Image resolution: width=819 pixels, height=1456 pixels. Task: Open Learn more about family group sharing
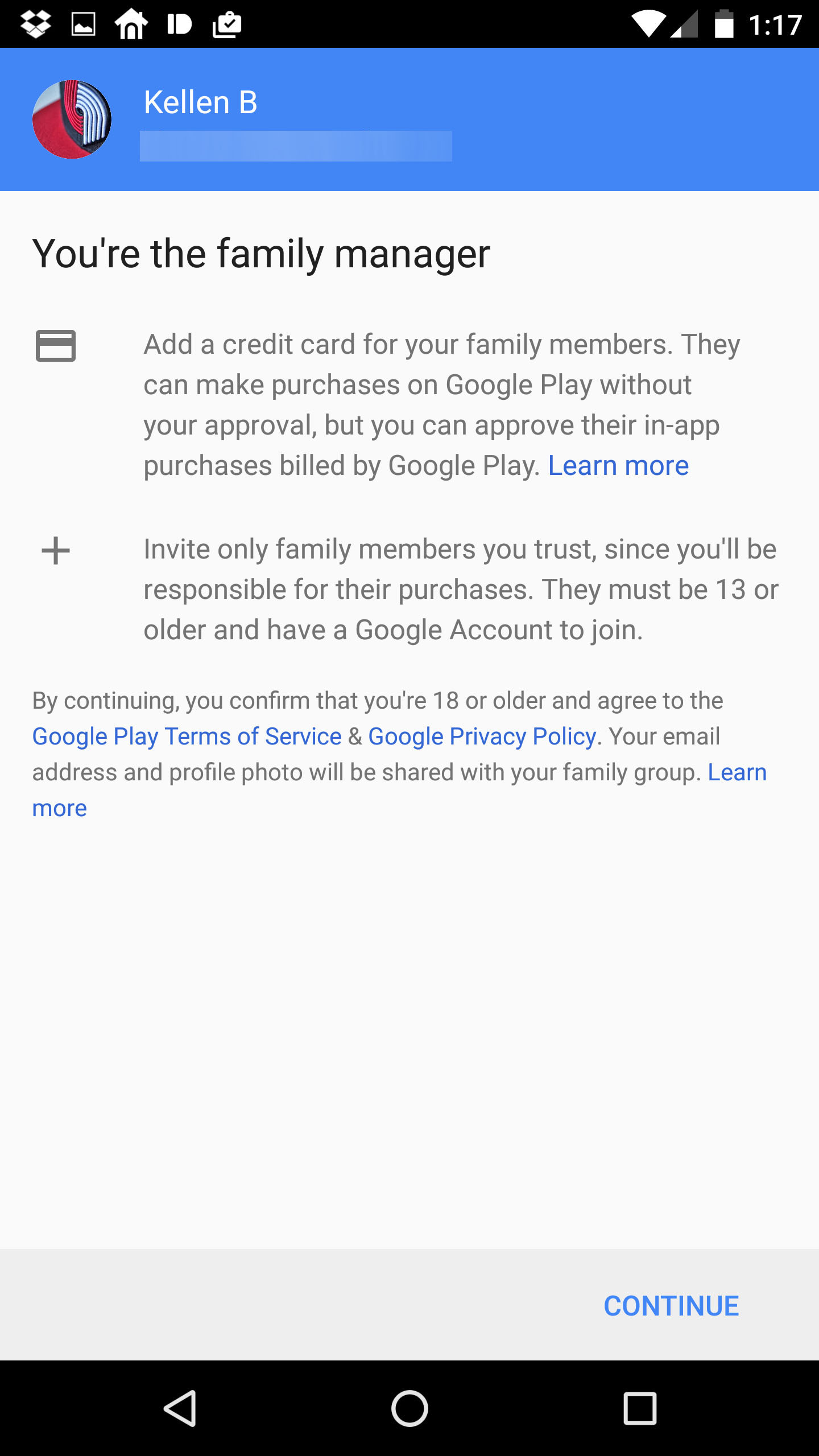pos(737,772)
